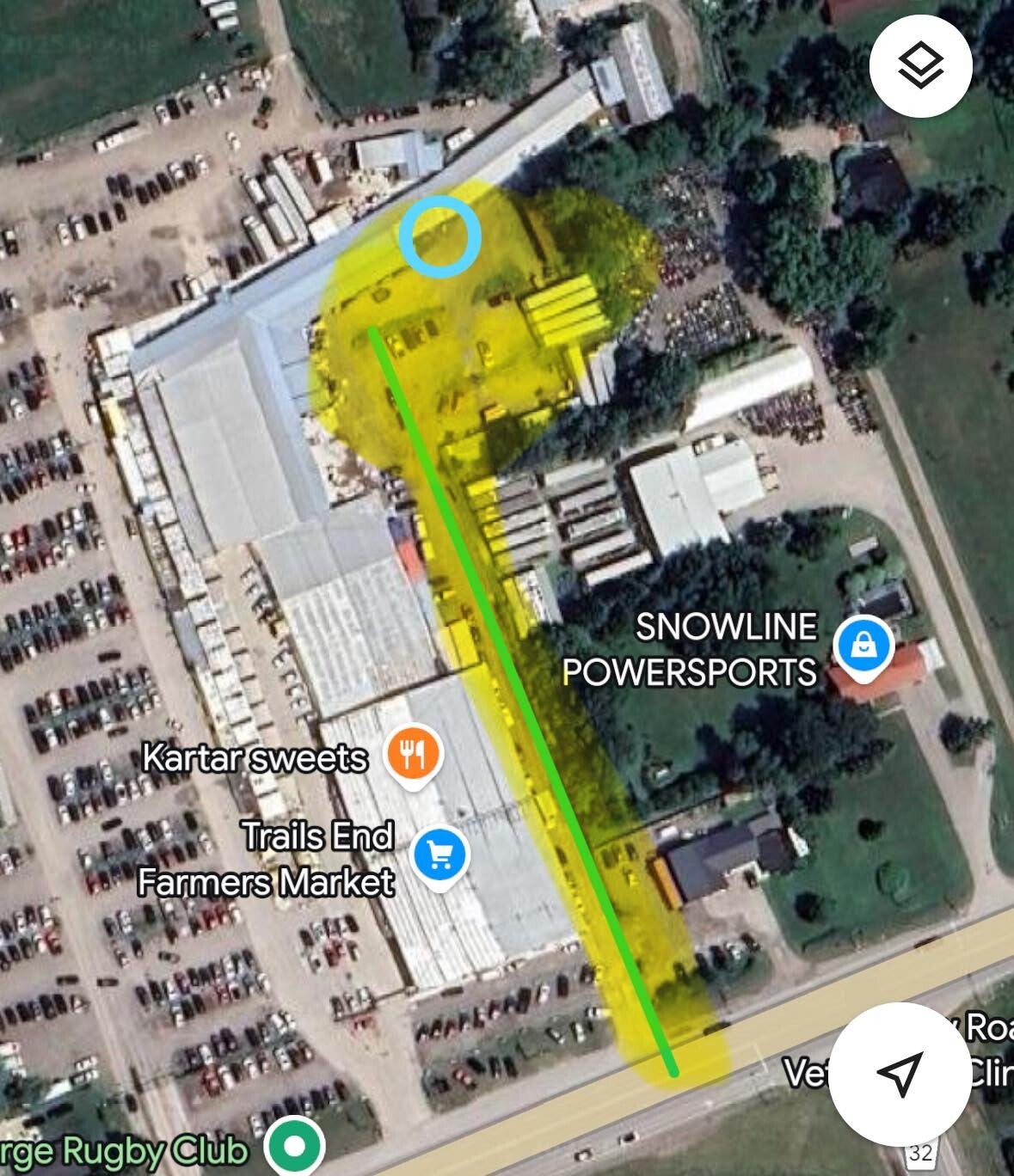Select the Rugby Club green marker
This screenshot has height=1176, width=1014.
point(295,1147)
